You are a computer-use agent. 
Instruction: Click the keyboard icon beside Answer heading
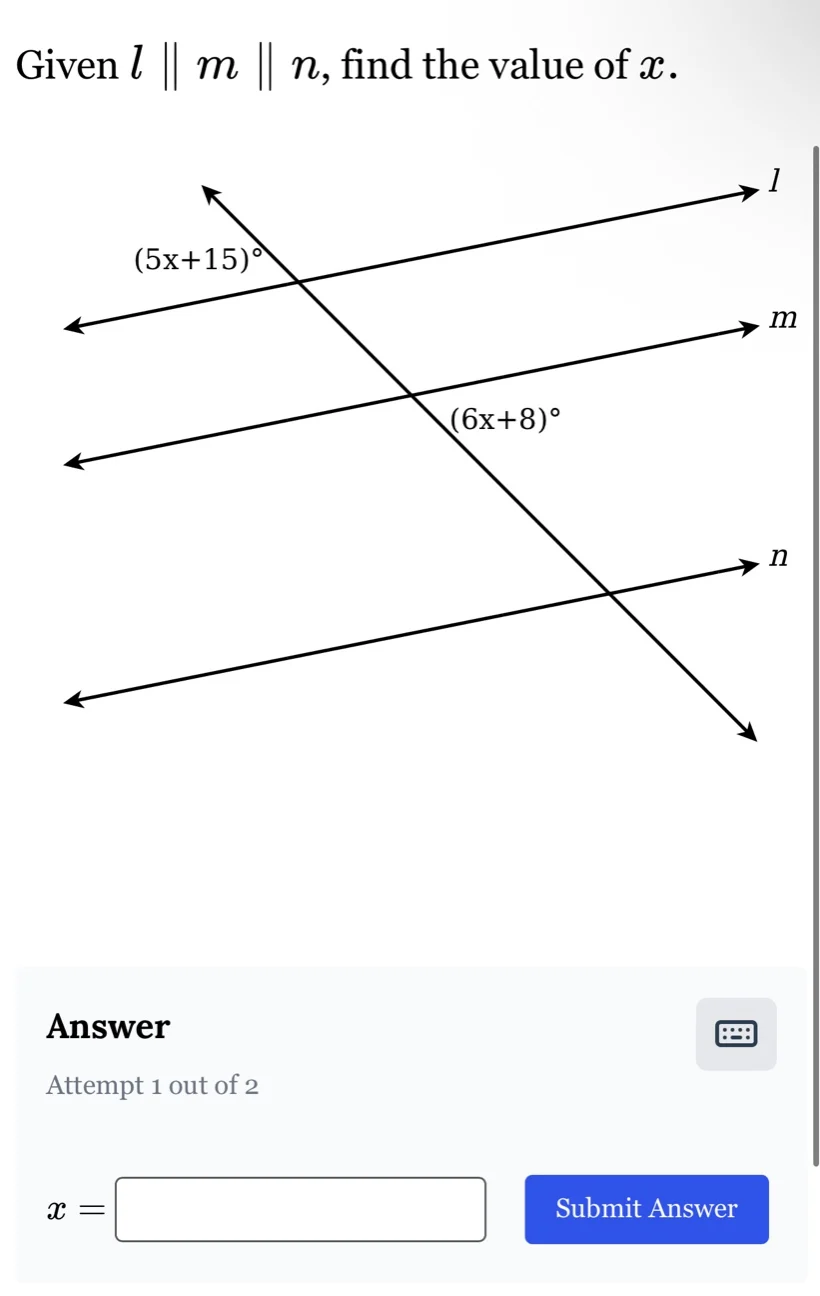tap(736, 1034)
